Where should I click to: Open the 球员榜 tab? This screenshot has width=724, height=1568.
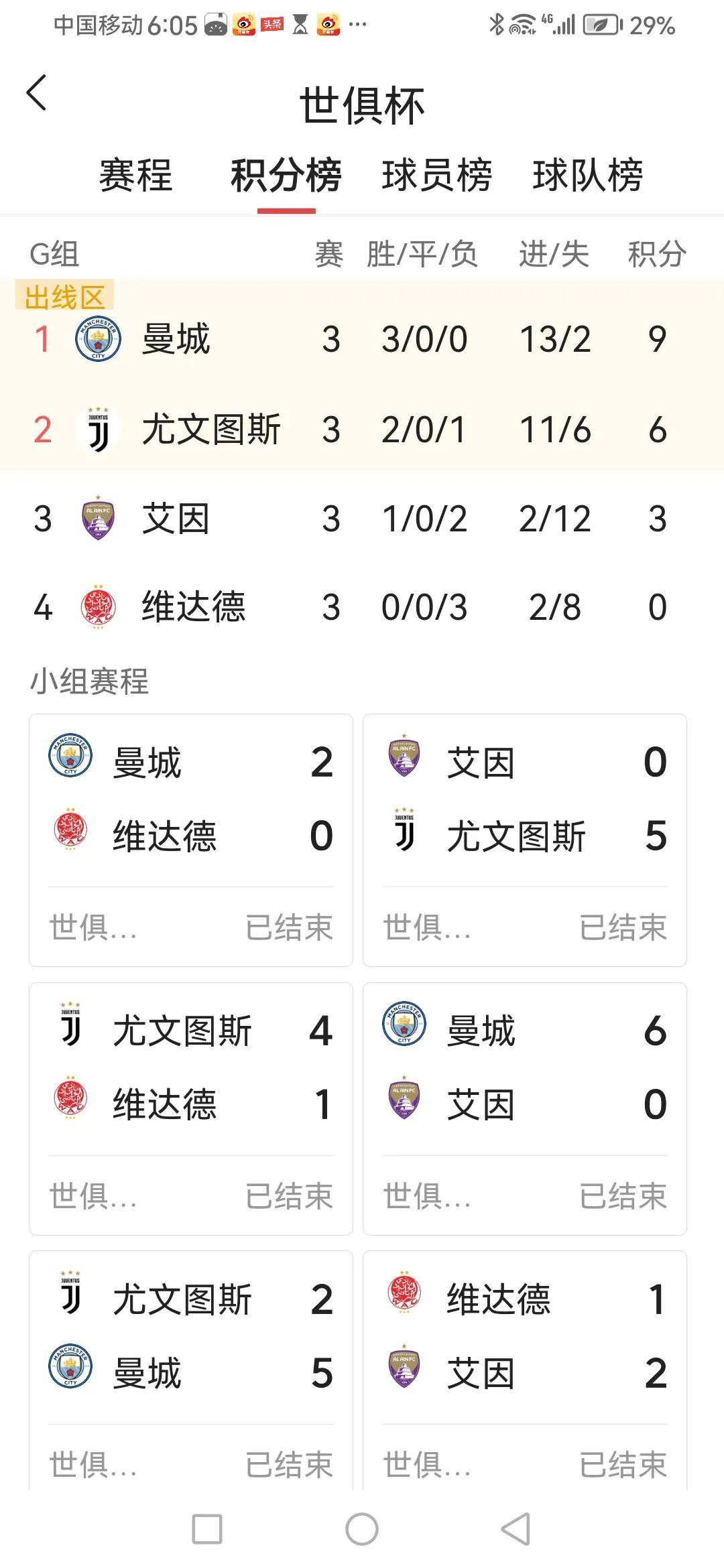point(437,176)
